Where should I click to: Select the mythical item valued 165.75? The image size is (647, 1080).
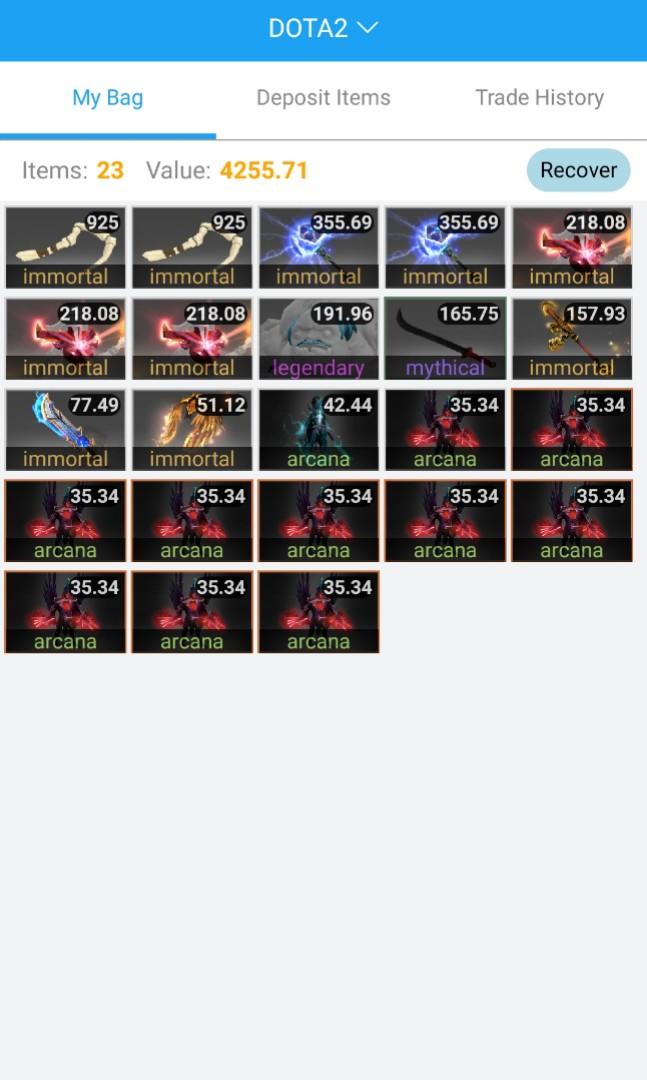445,338
